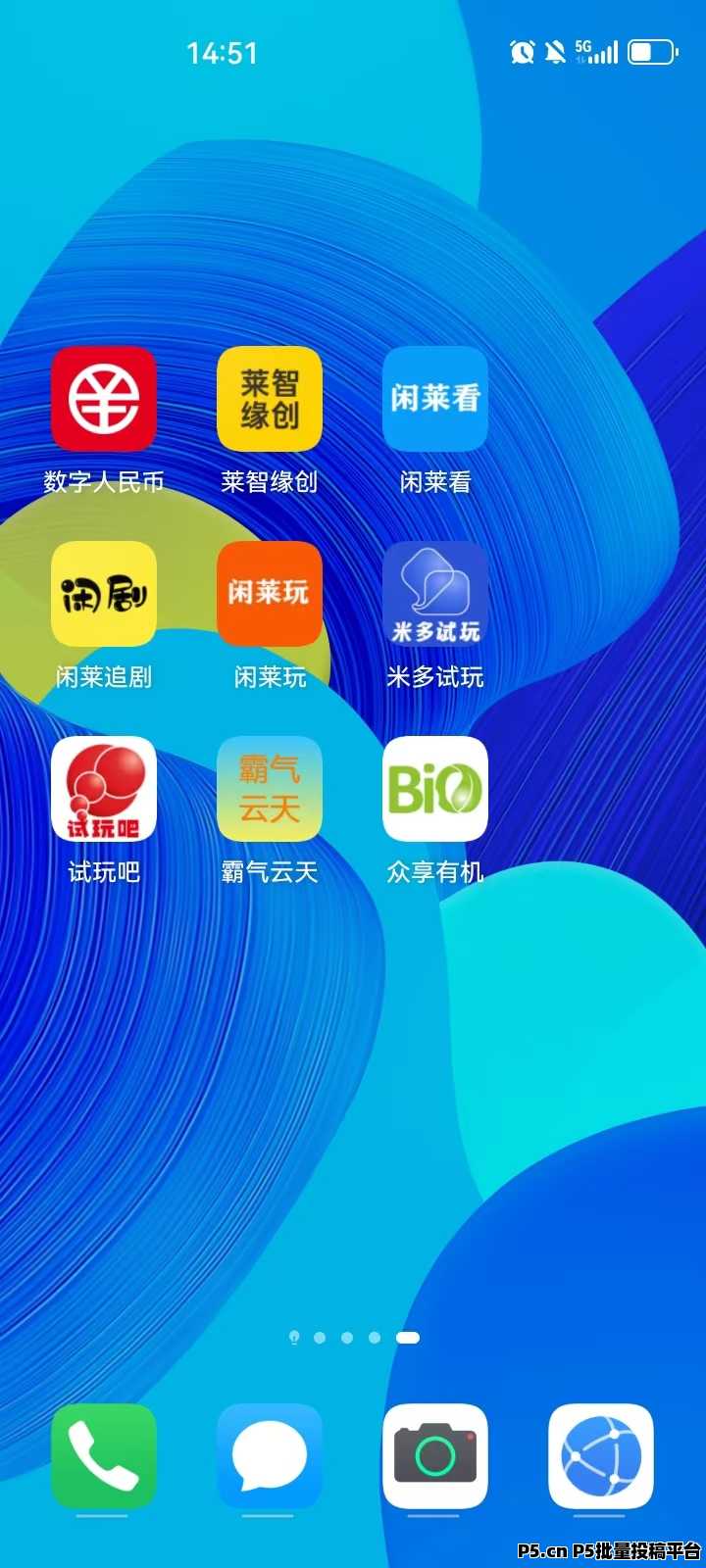Open the Phone dialer in the dock
The height and width of the screenshot is (1568, 706).
(x=104, y=1456)
